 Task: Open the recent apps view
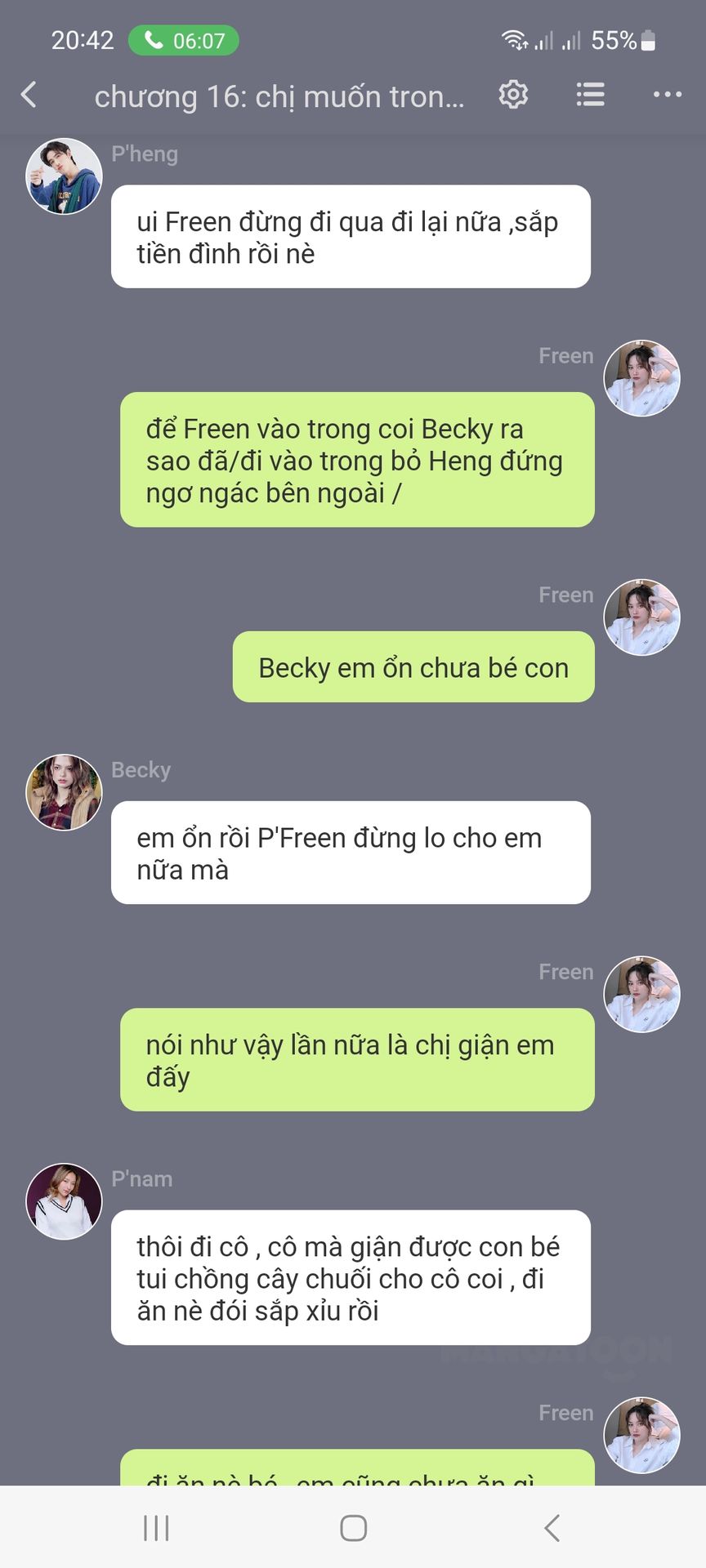[x=156, y=1527]
